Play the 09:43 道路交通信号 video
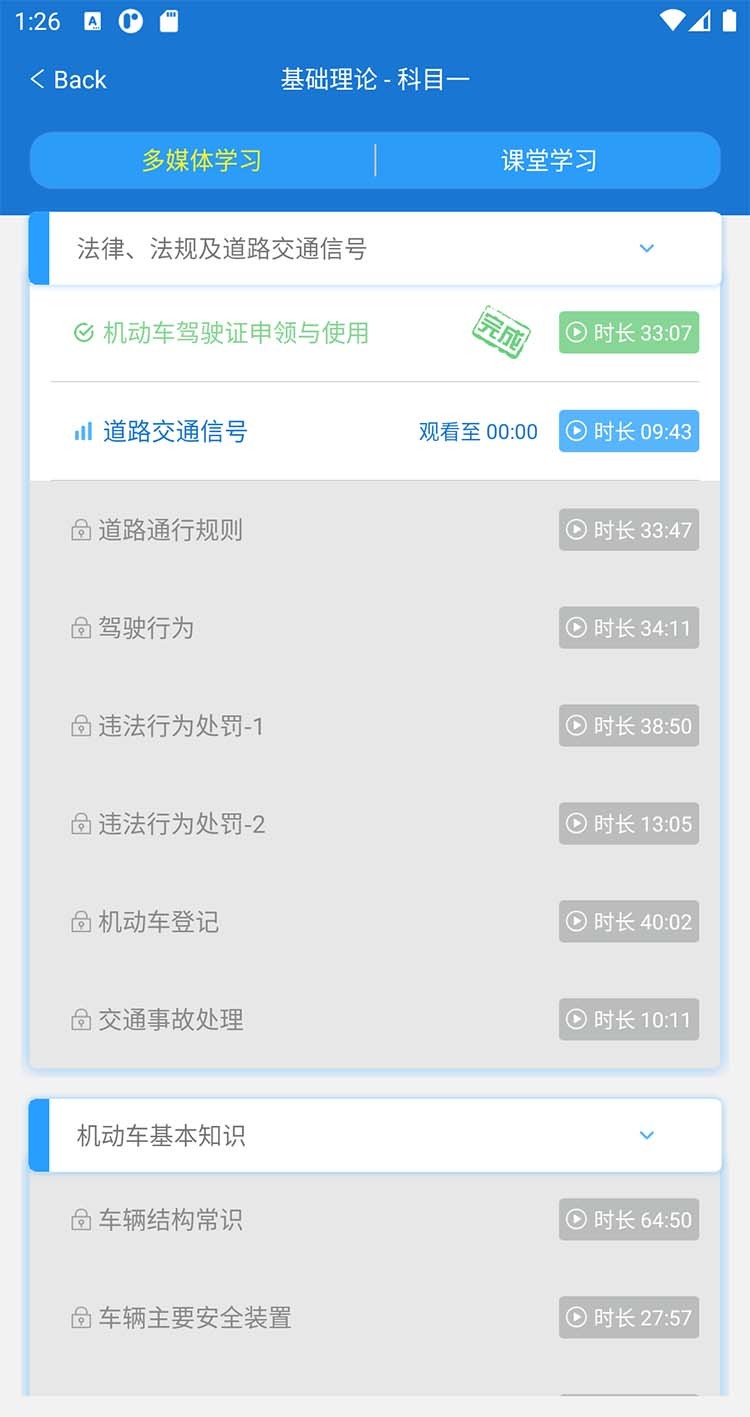 click(x=628, y=432)
